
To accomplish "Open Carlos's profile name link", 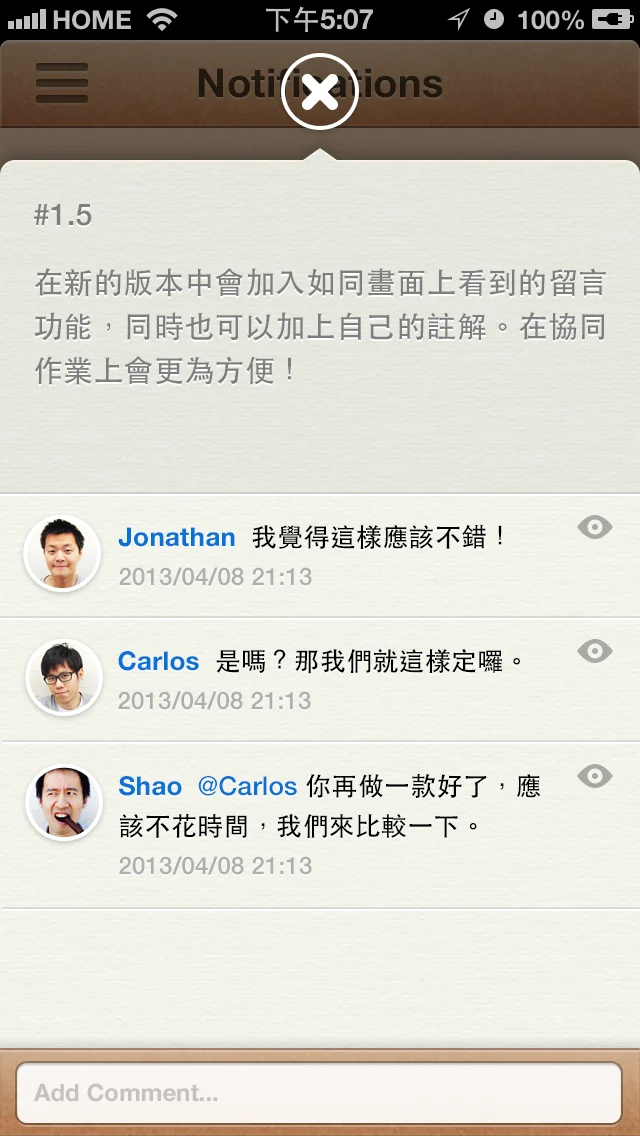I will pos(159,661).
